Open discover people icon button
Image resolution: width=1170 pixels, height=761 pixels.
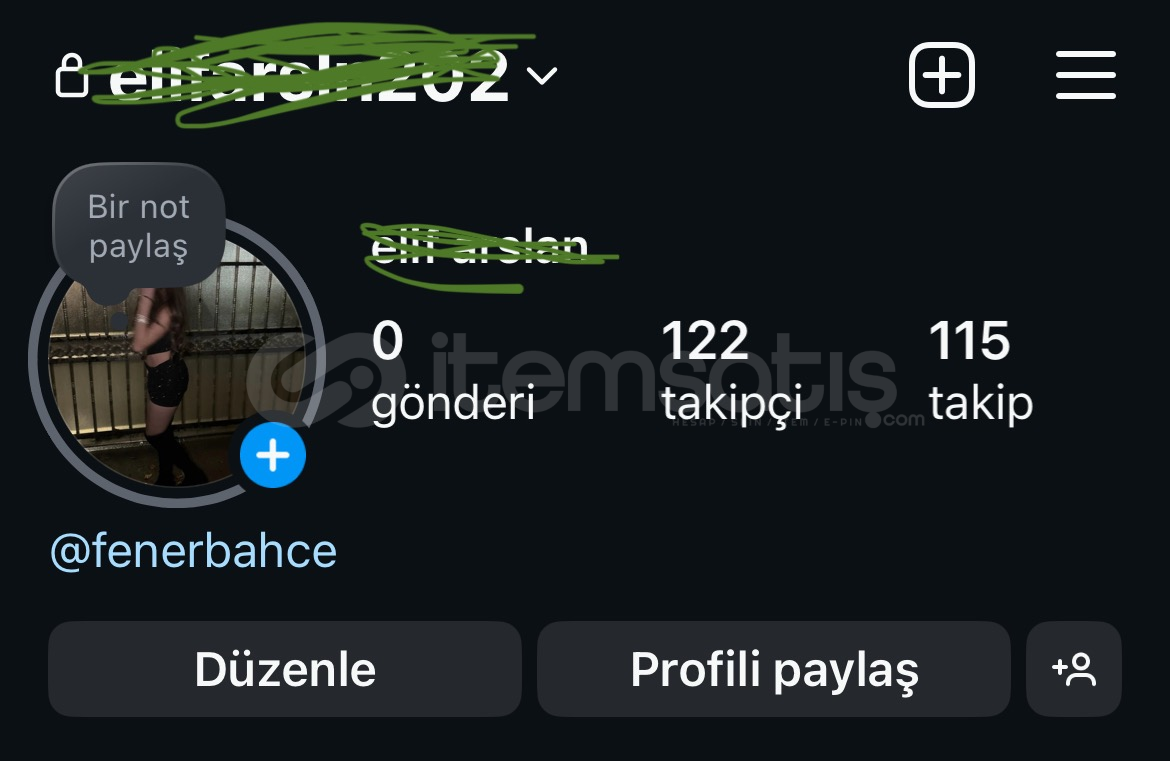coord(1074,669)
